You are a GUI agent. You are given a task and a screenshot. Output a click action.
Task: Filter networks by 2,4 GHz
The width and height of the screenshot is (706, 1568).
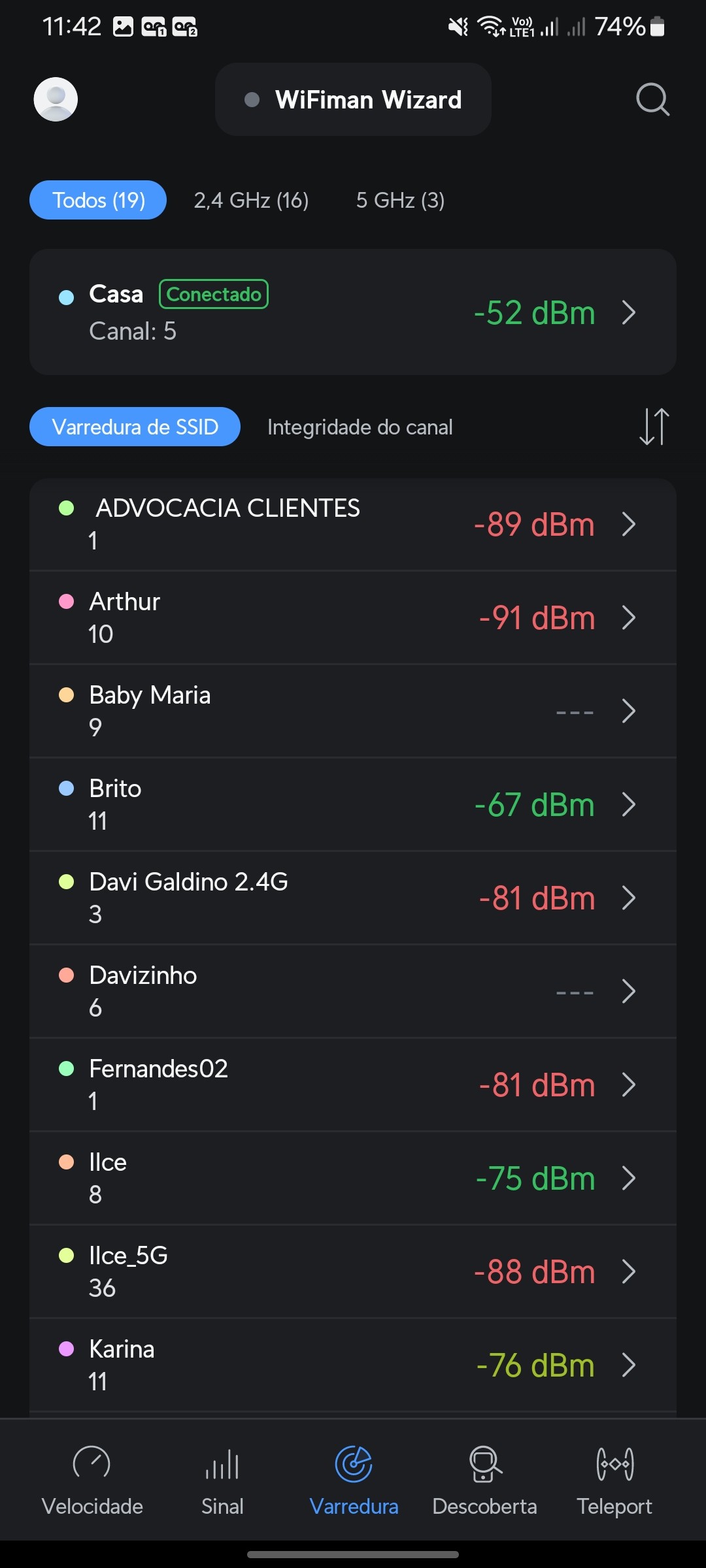[x=251, y=200]
